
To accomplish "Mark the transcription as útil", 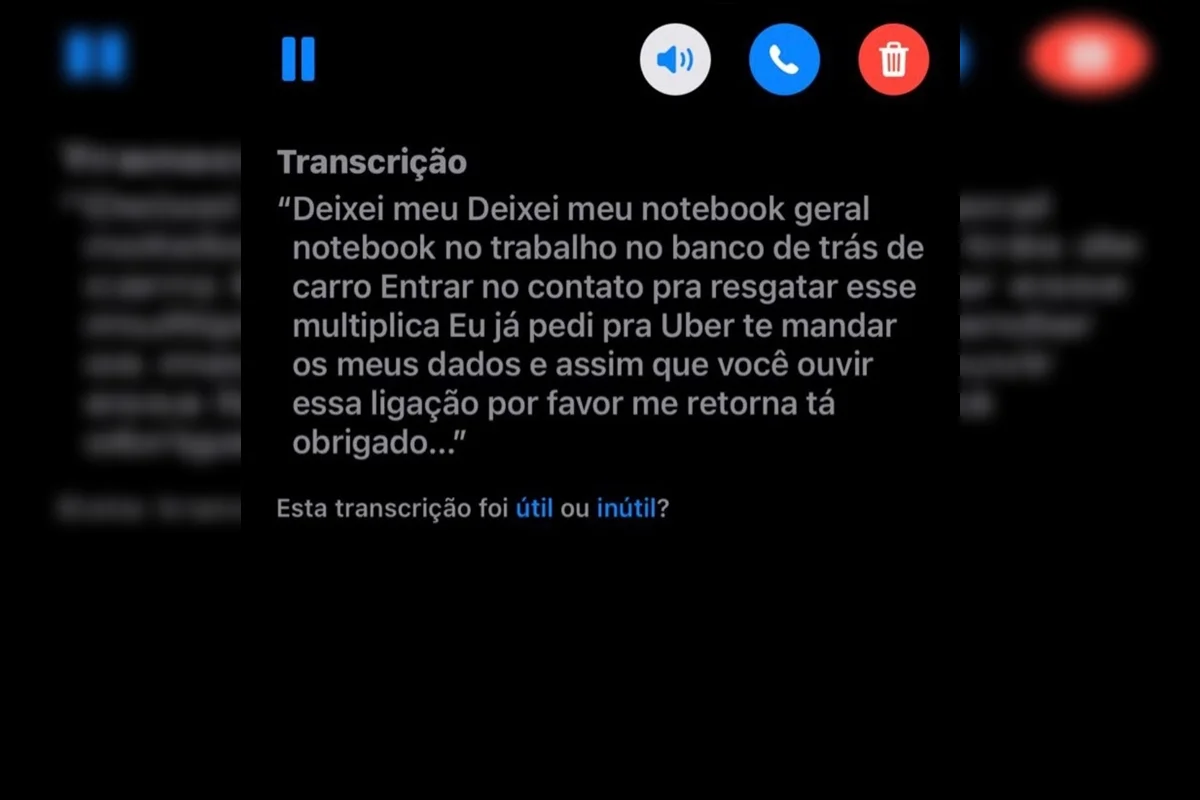I will pyautogui.click(x=534, y=508).
